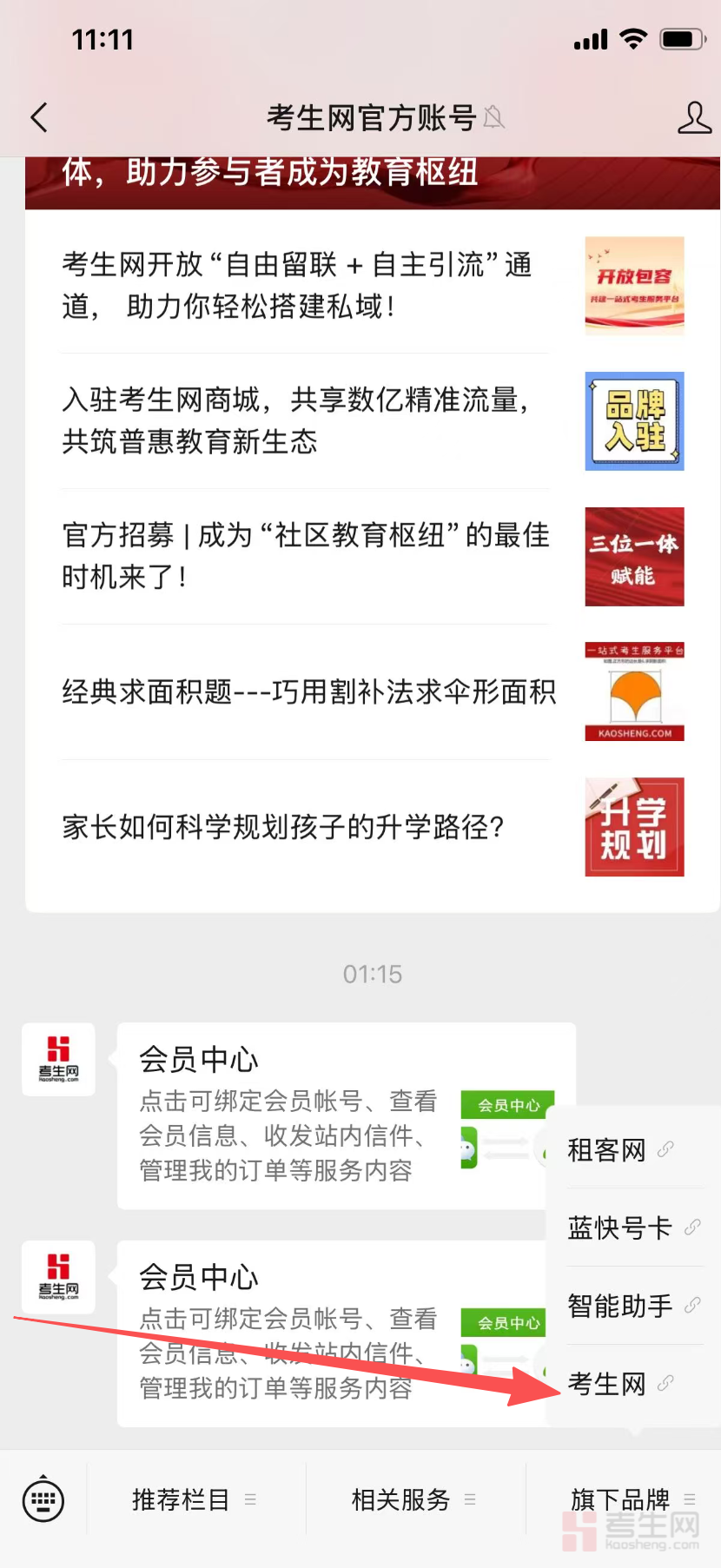This screenshot has width=721, height=1568.
Task: Toggle the 旗下品牌 menu
Action: pyautogui.click(x=632, y=1499)
